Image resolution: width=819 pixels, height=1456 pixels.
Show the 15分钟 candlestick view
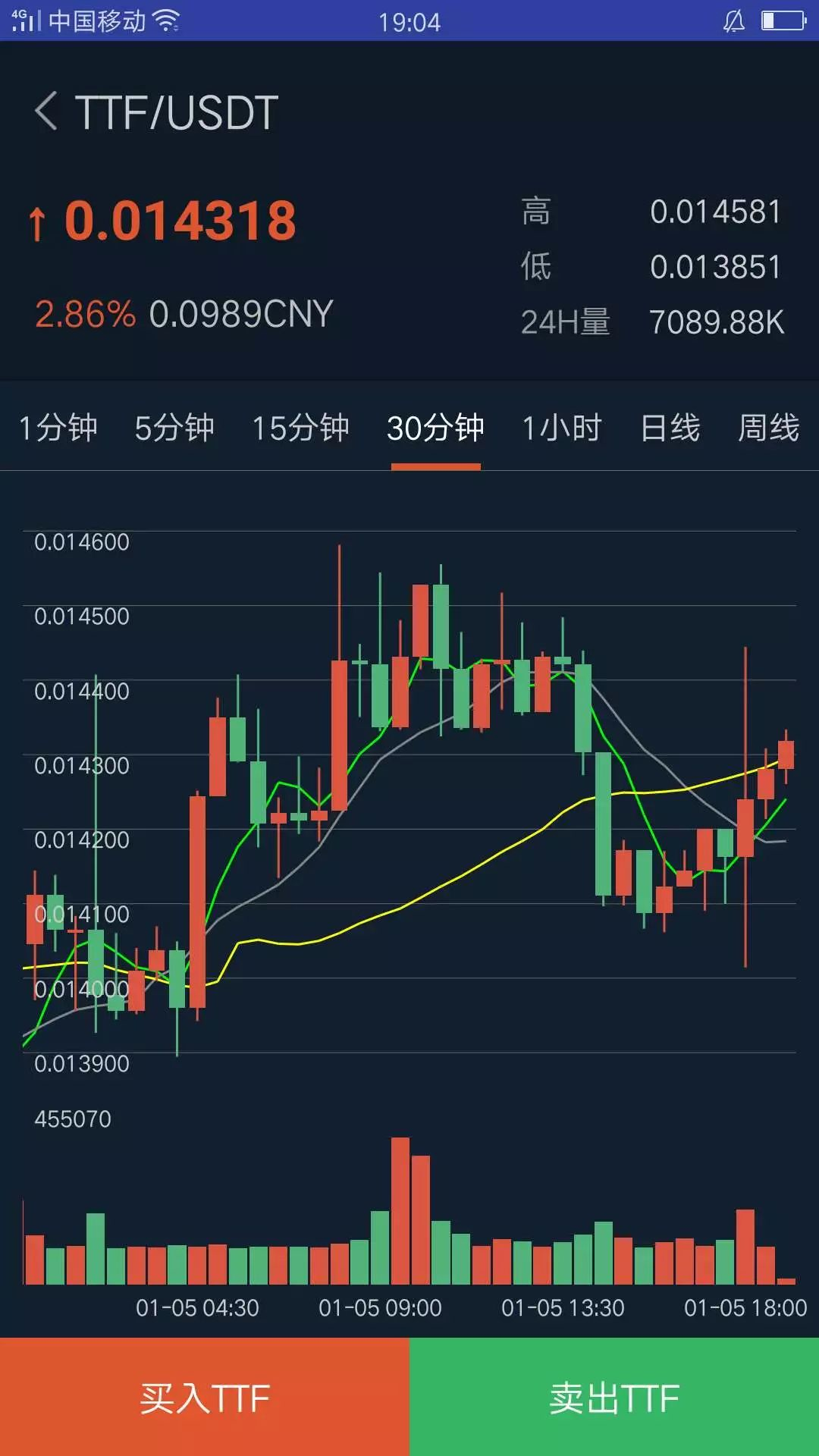(300, 428)
